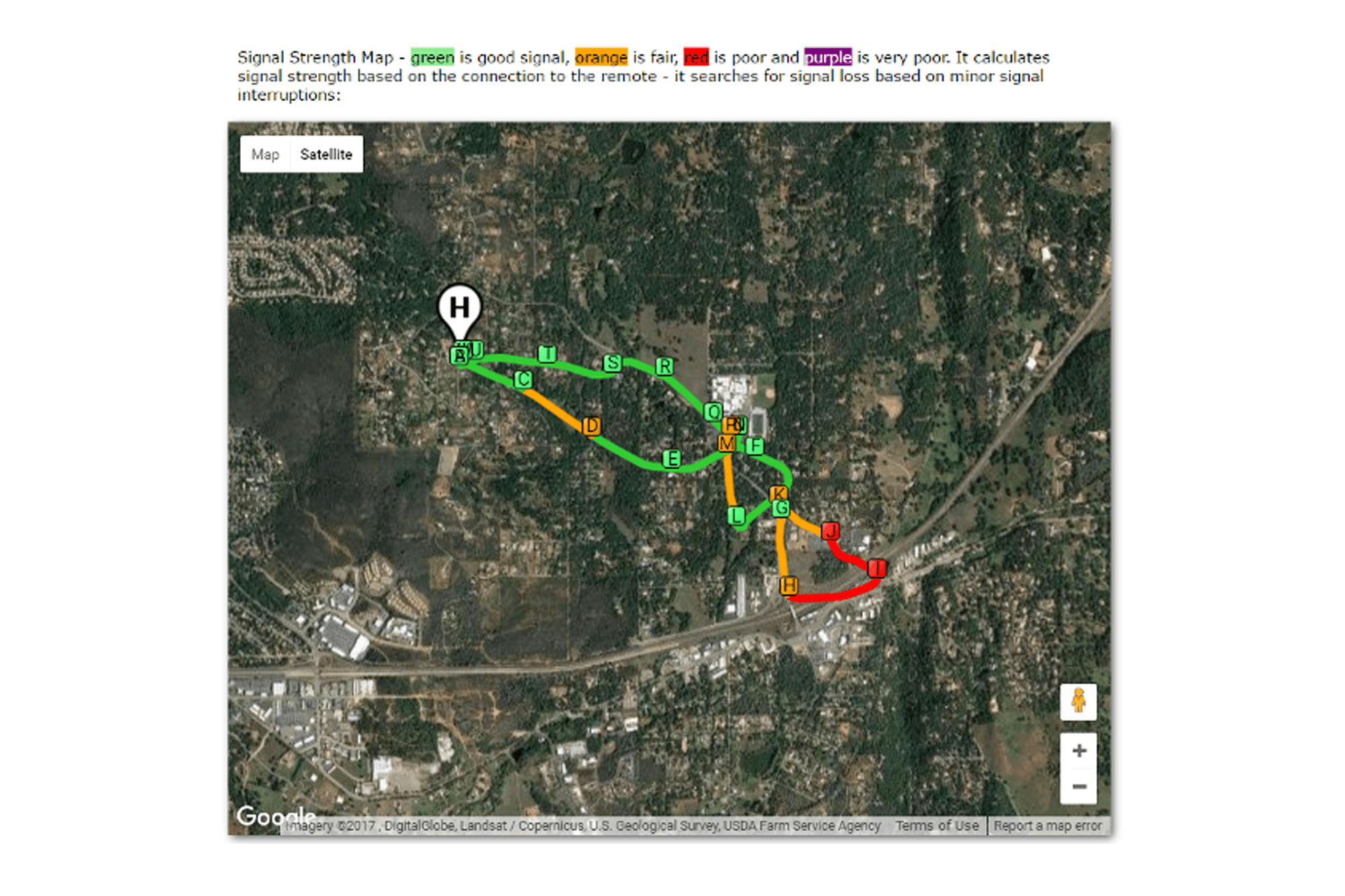Tap the green L marker
The height and width of the screenshot is (896, 1345).
point(736,516)
